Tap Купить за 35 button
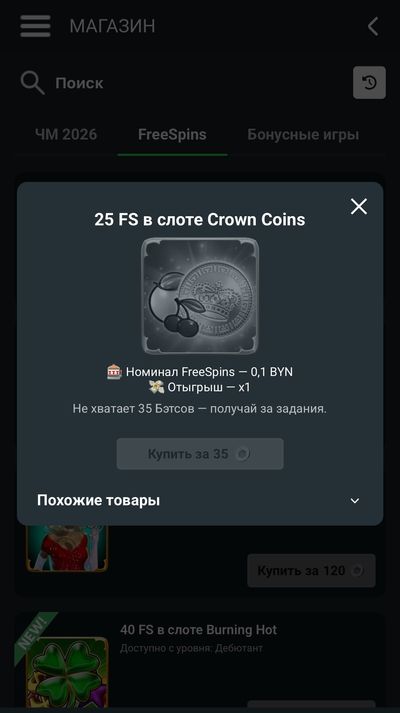 point(200,454)
